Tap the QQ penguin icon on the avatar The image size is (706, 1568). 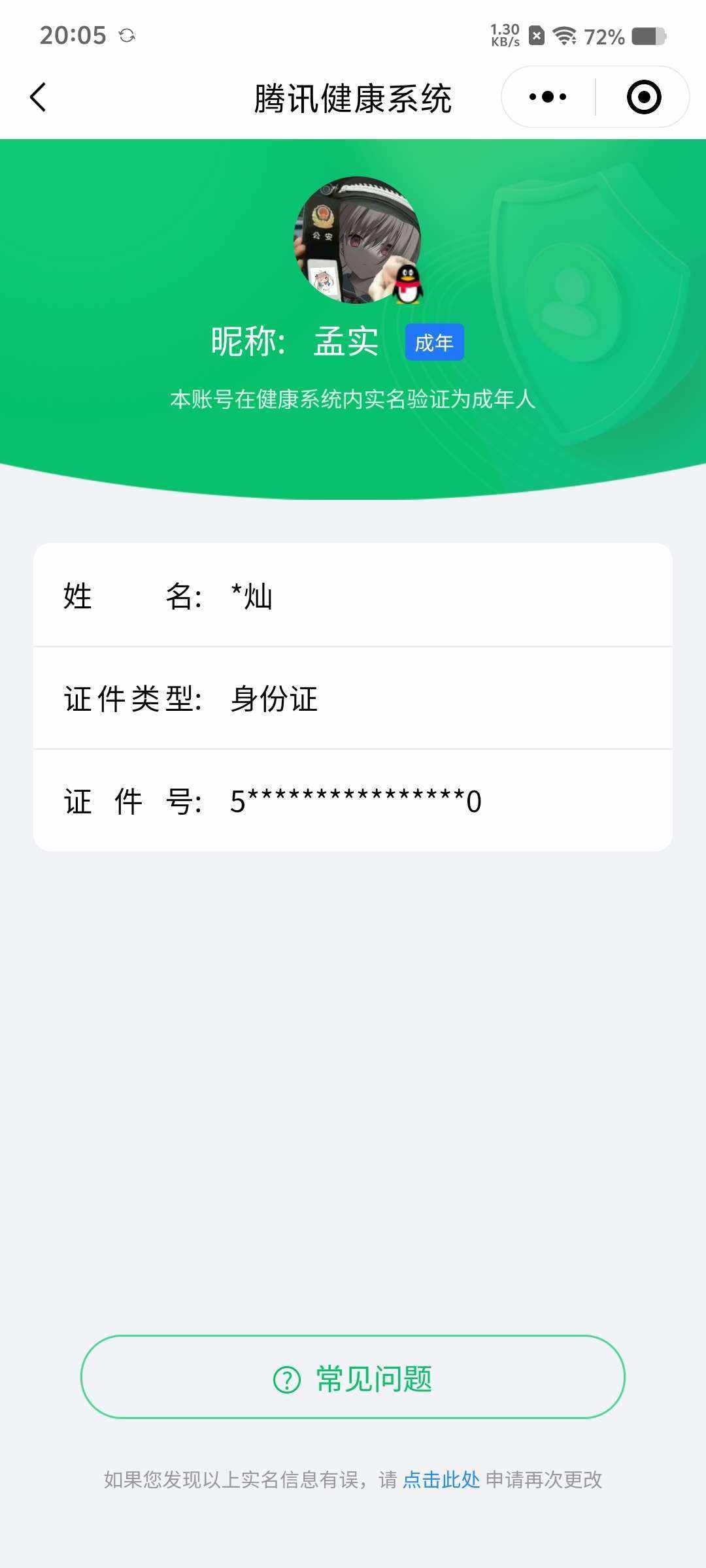tap(409, 284)
